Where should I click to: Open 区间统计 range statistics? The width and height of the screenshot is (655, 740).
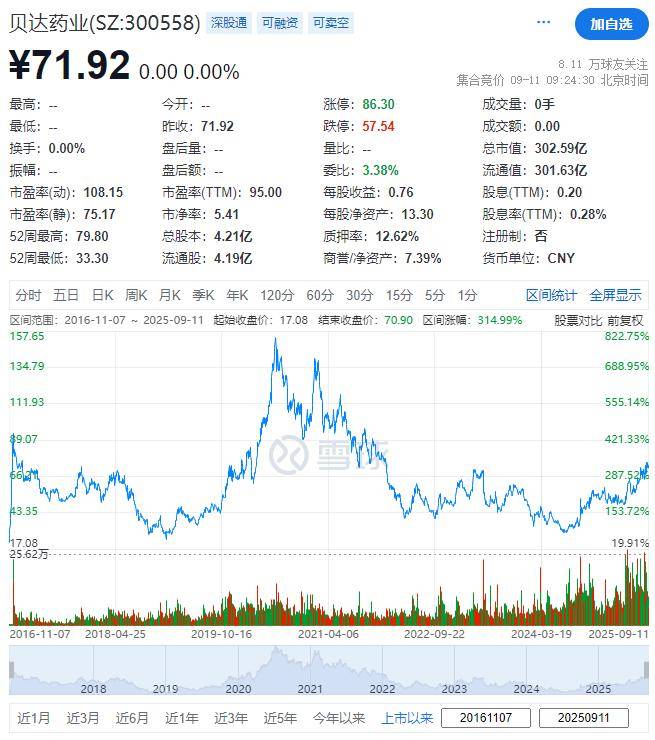(551, 295)
